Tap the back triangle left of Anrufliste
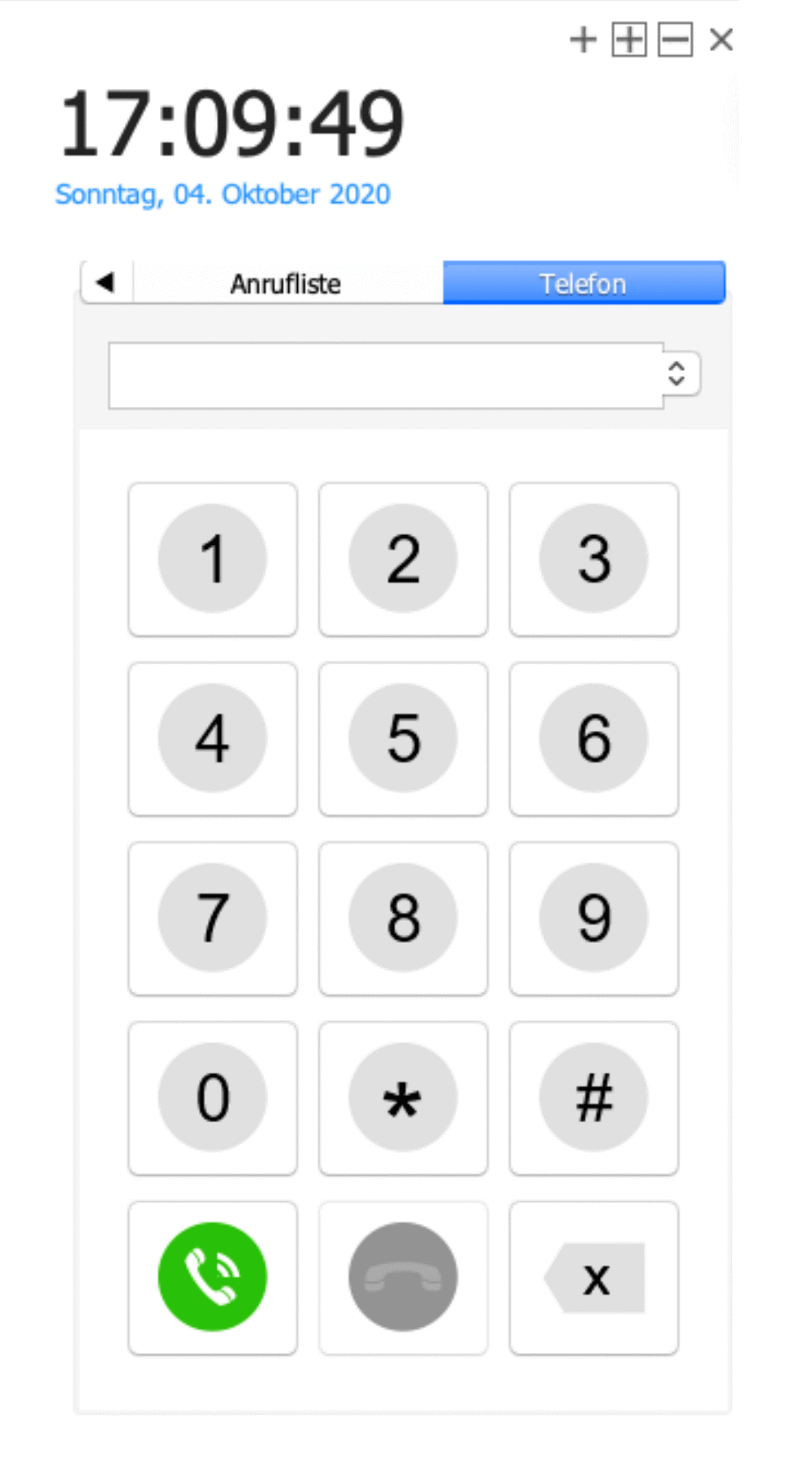 tap(106, 283)
